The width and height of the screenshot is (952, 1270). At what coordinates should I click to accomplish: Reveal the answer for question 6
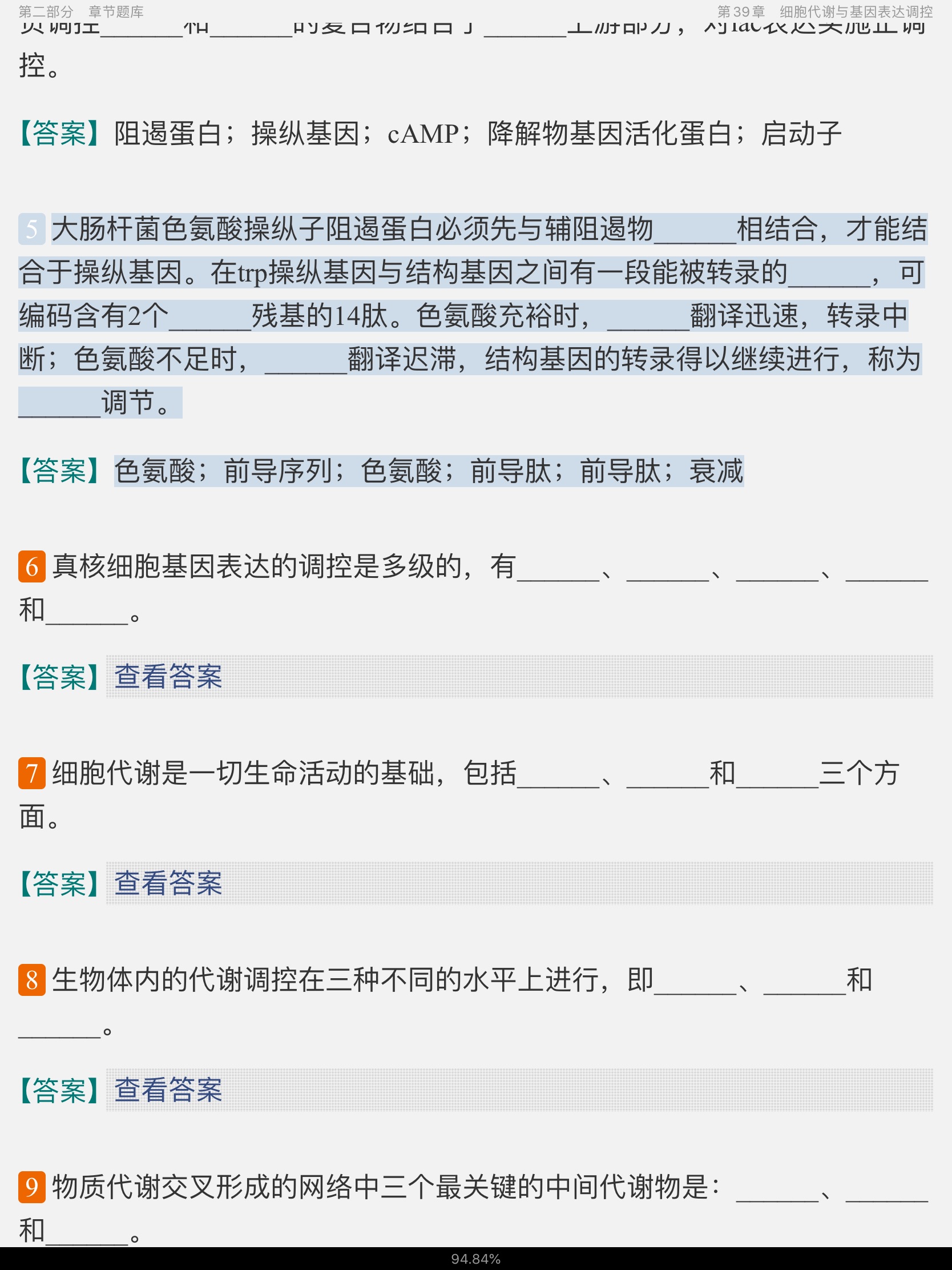(x=168, y=676)
